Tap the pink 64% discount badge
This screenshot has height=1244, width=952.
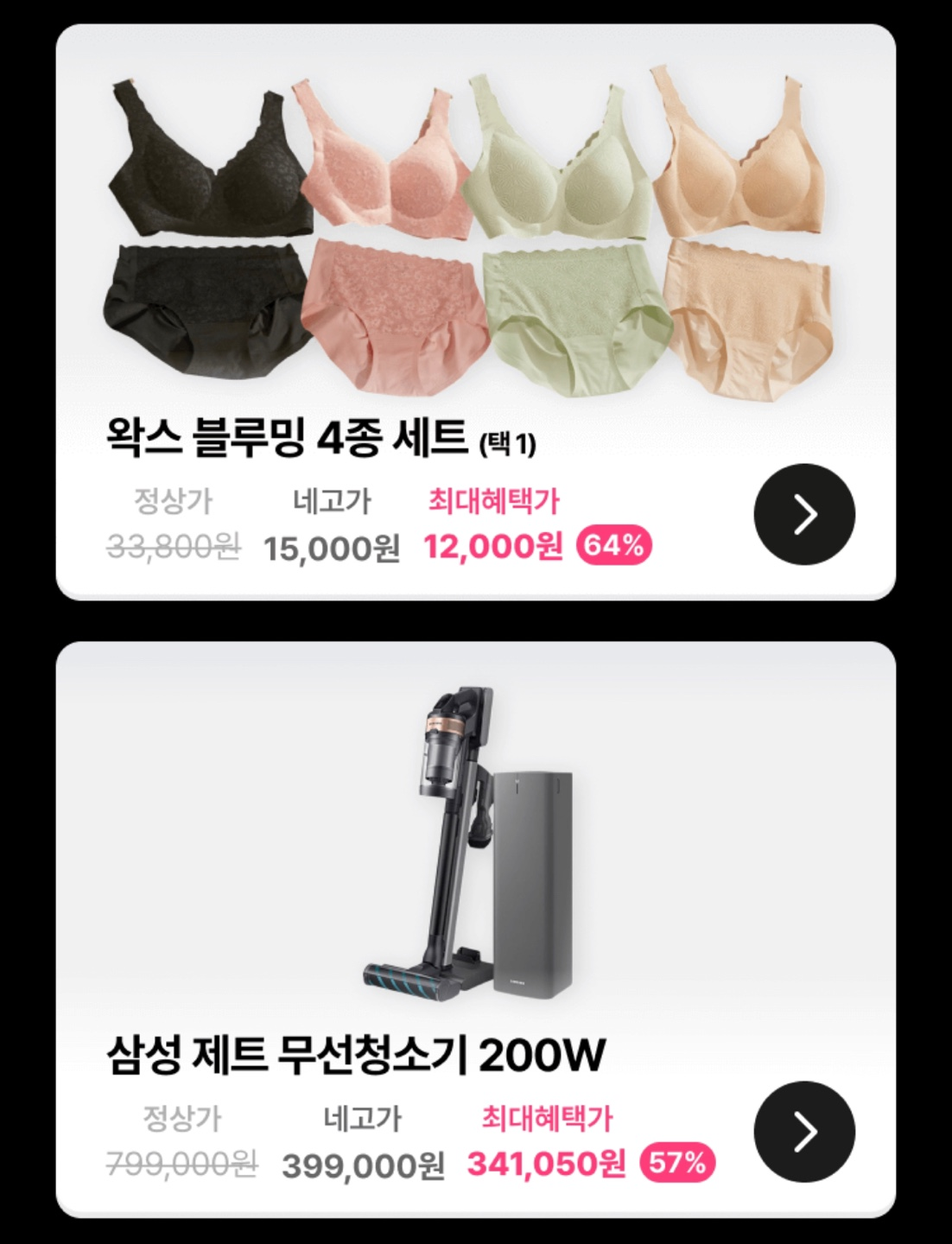(x=612, y=543)
